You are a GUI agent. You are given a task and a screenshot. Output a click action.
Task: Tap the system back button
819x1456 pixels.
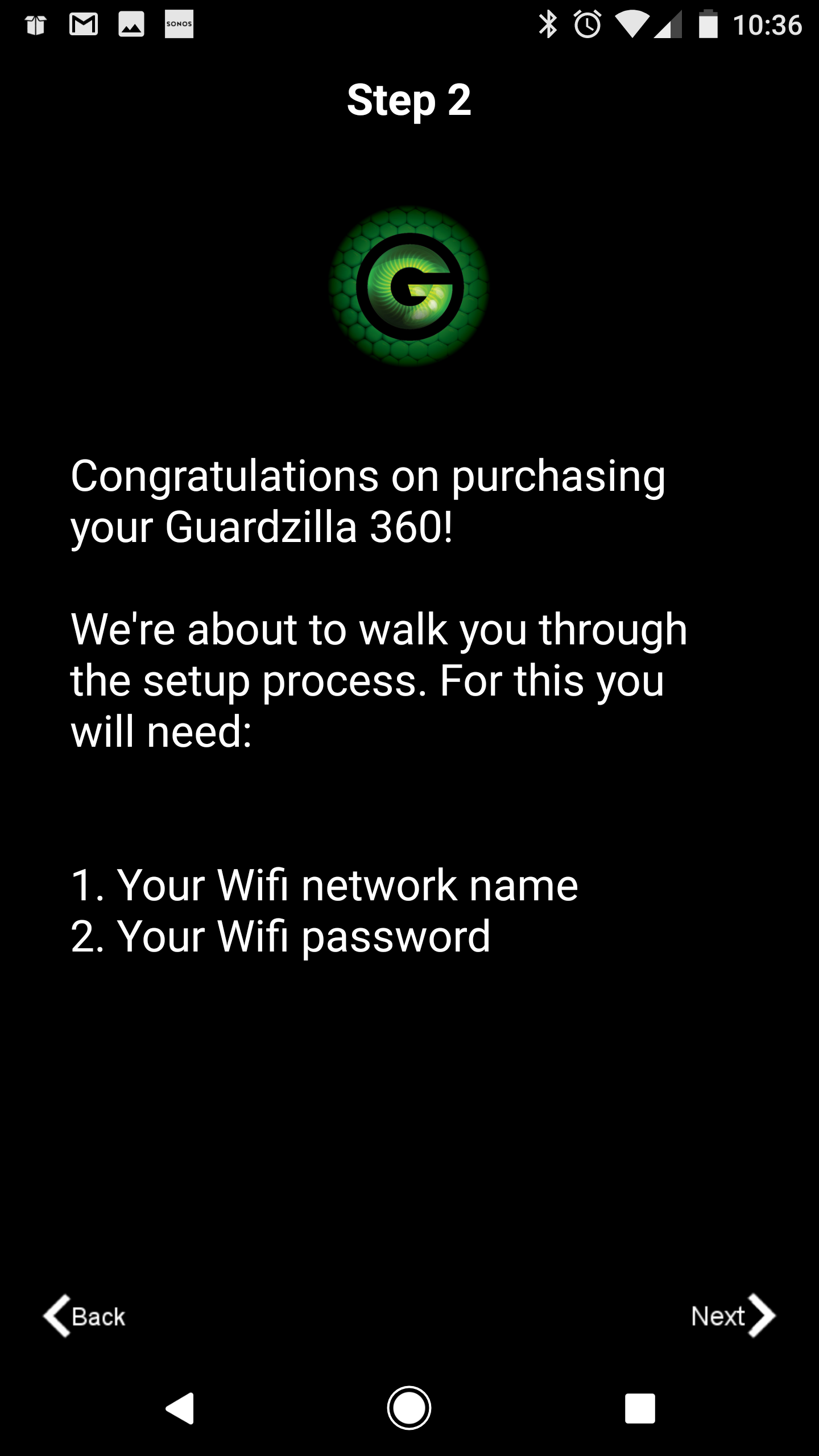click(x=180, y=1408)
